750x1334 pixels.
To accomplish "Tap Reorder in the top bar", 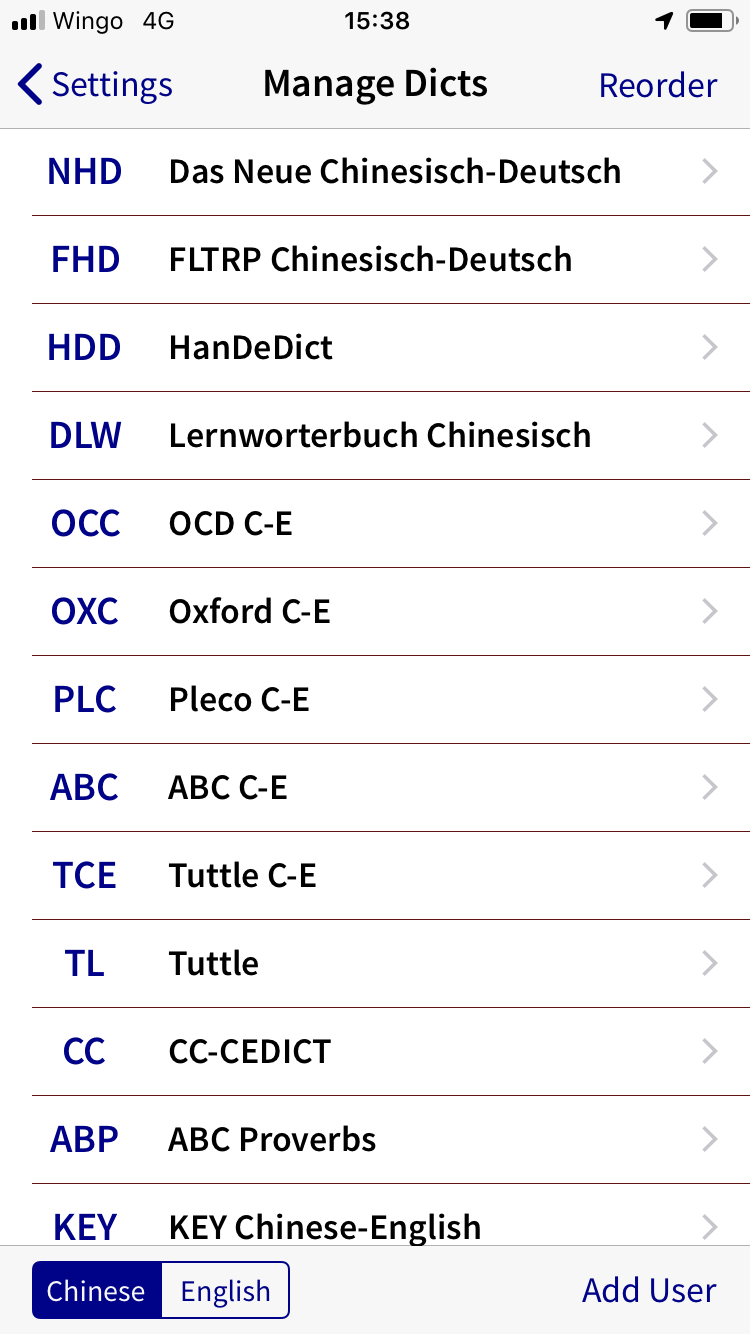I will coord(657,85).
